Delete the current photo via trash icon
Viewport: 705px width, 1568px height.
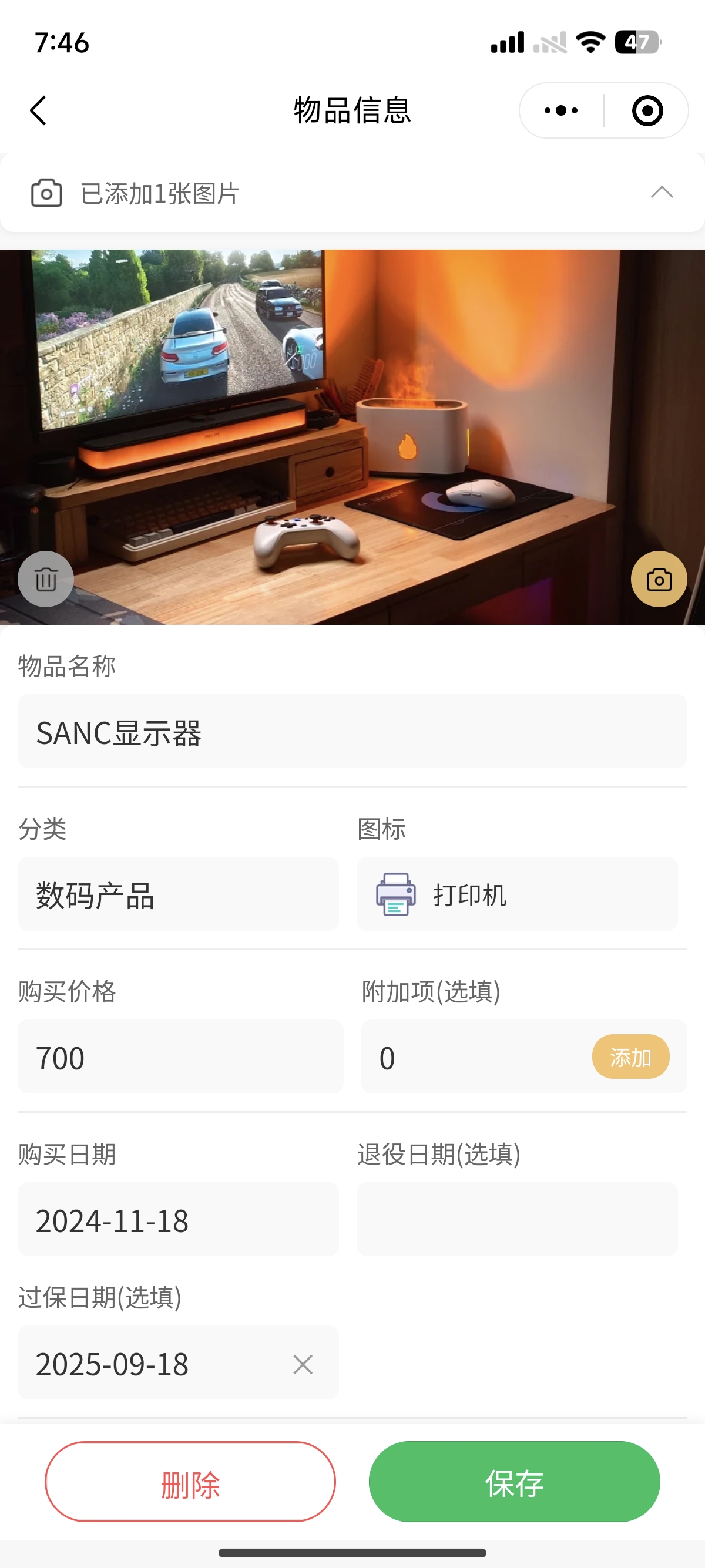[x=45, y=580]
